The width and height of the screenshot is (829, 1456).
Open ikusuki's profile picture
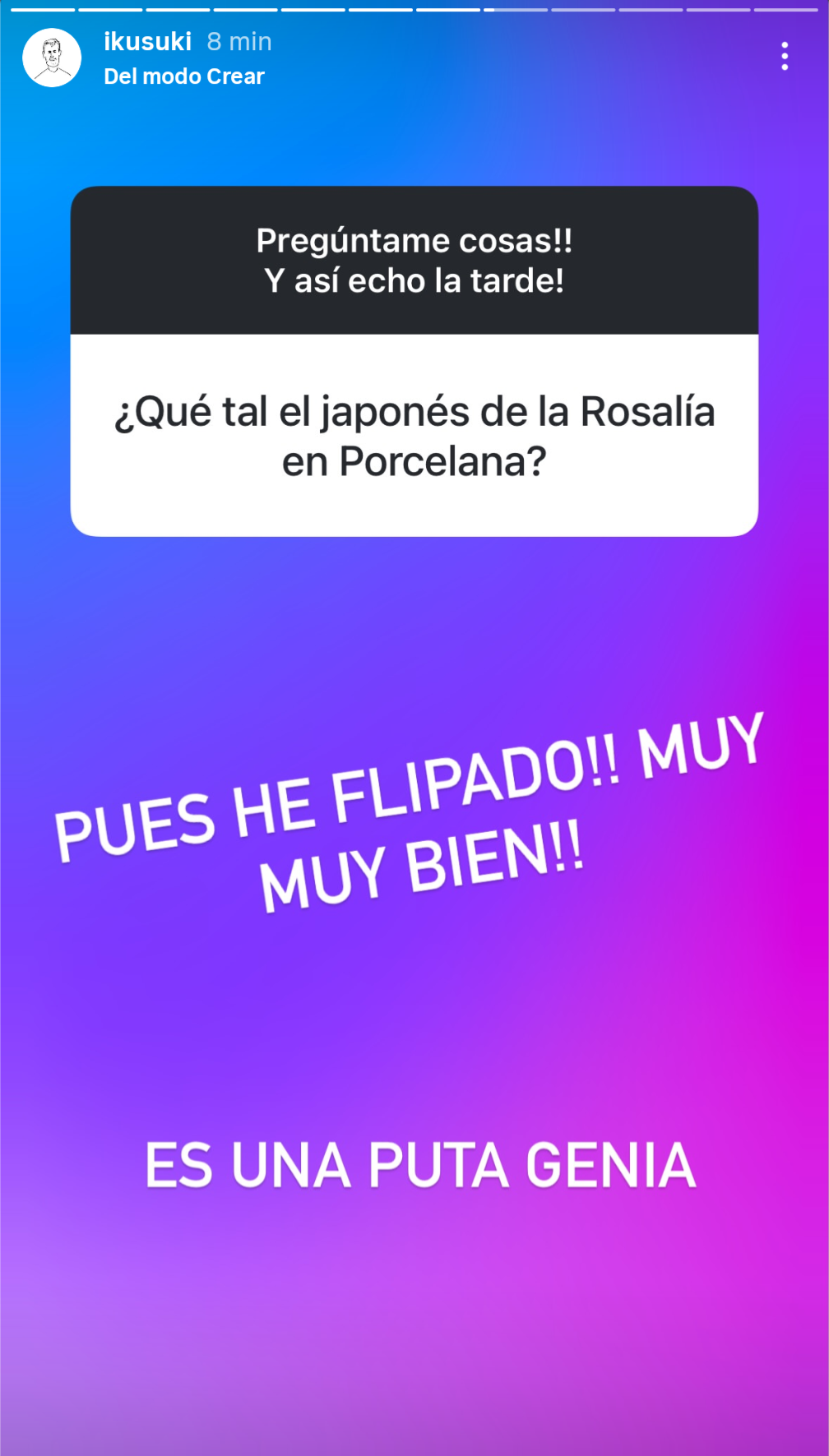(52, 58)
